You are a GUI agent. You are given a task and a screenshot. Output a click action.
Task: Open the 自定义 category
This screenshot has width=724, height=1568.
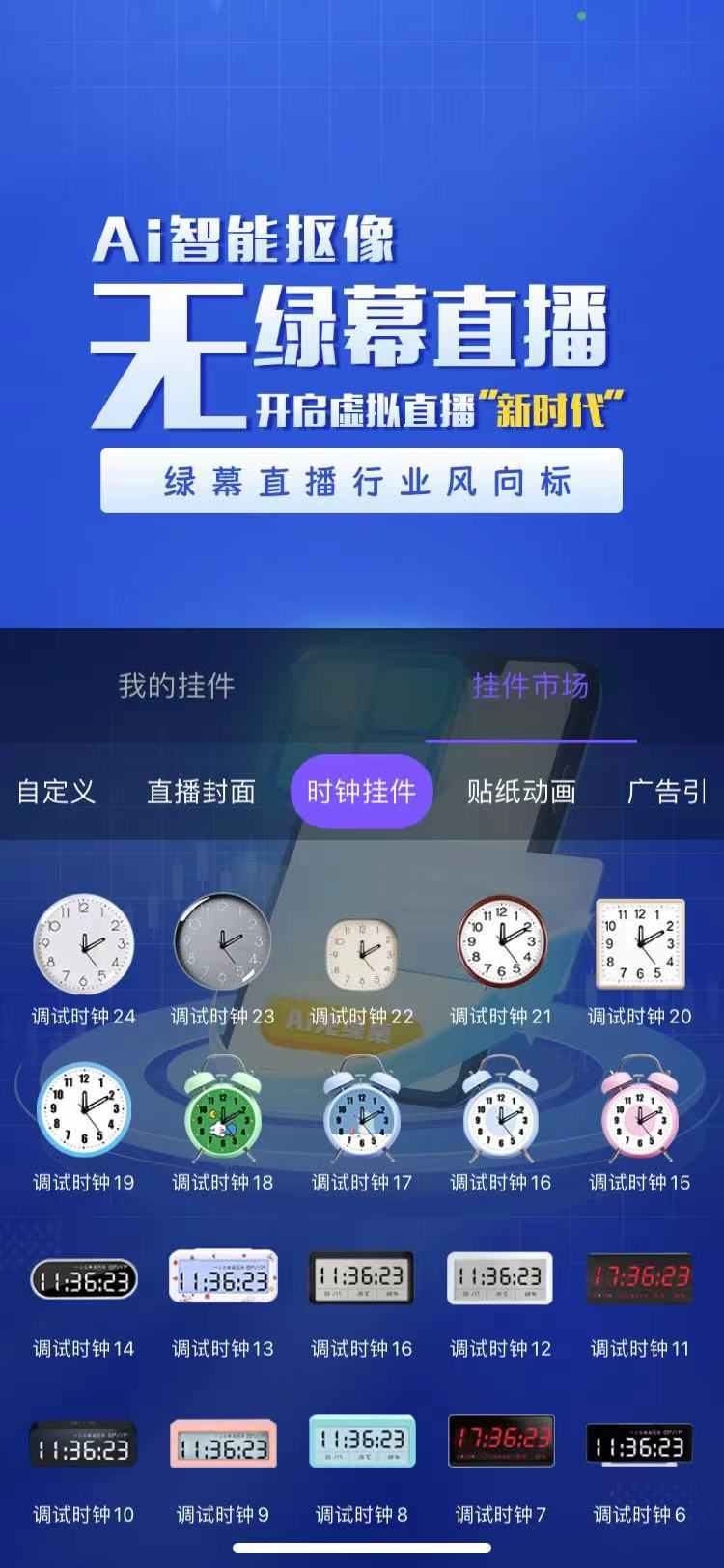(x=56, y=792)
